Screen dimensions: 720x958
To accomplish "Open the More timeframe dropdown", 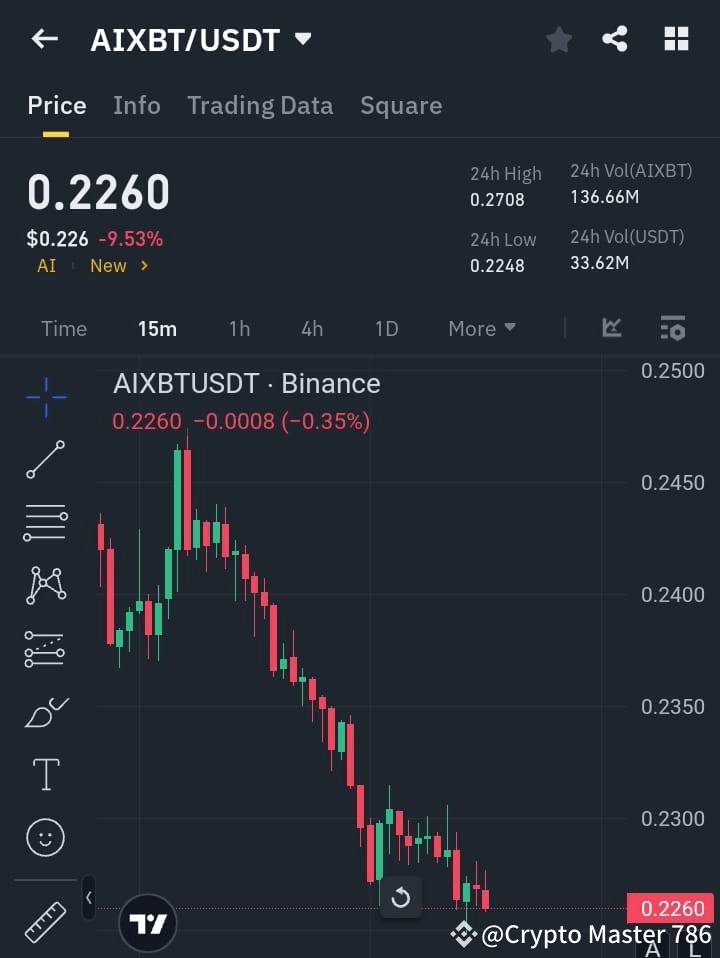I will click(x=481, y=328).
